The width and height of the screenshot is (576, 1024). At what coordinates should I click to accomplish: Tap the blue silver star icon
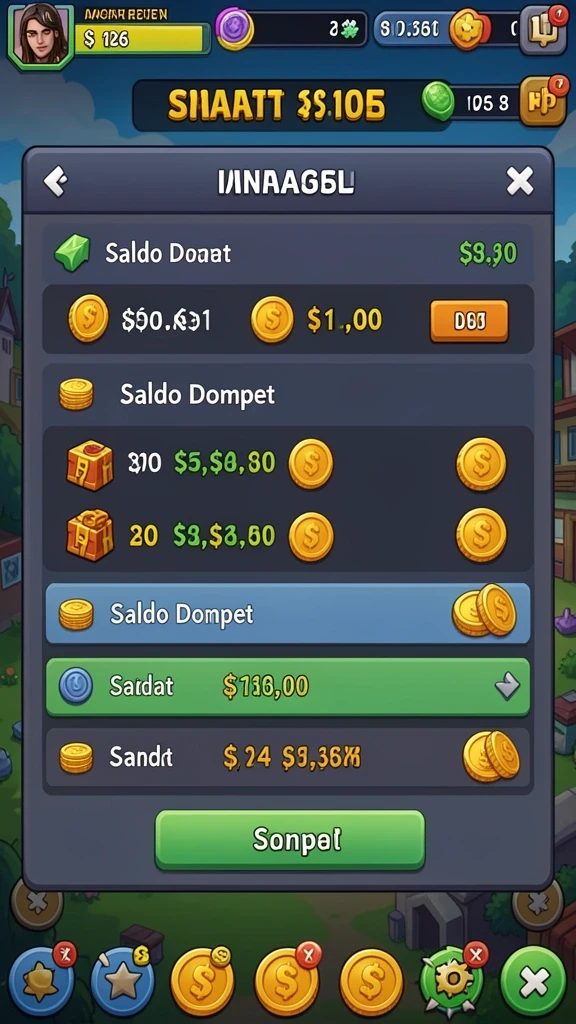pyautogui.click(x=122, y=981)
